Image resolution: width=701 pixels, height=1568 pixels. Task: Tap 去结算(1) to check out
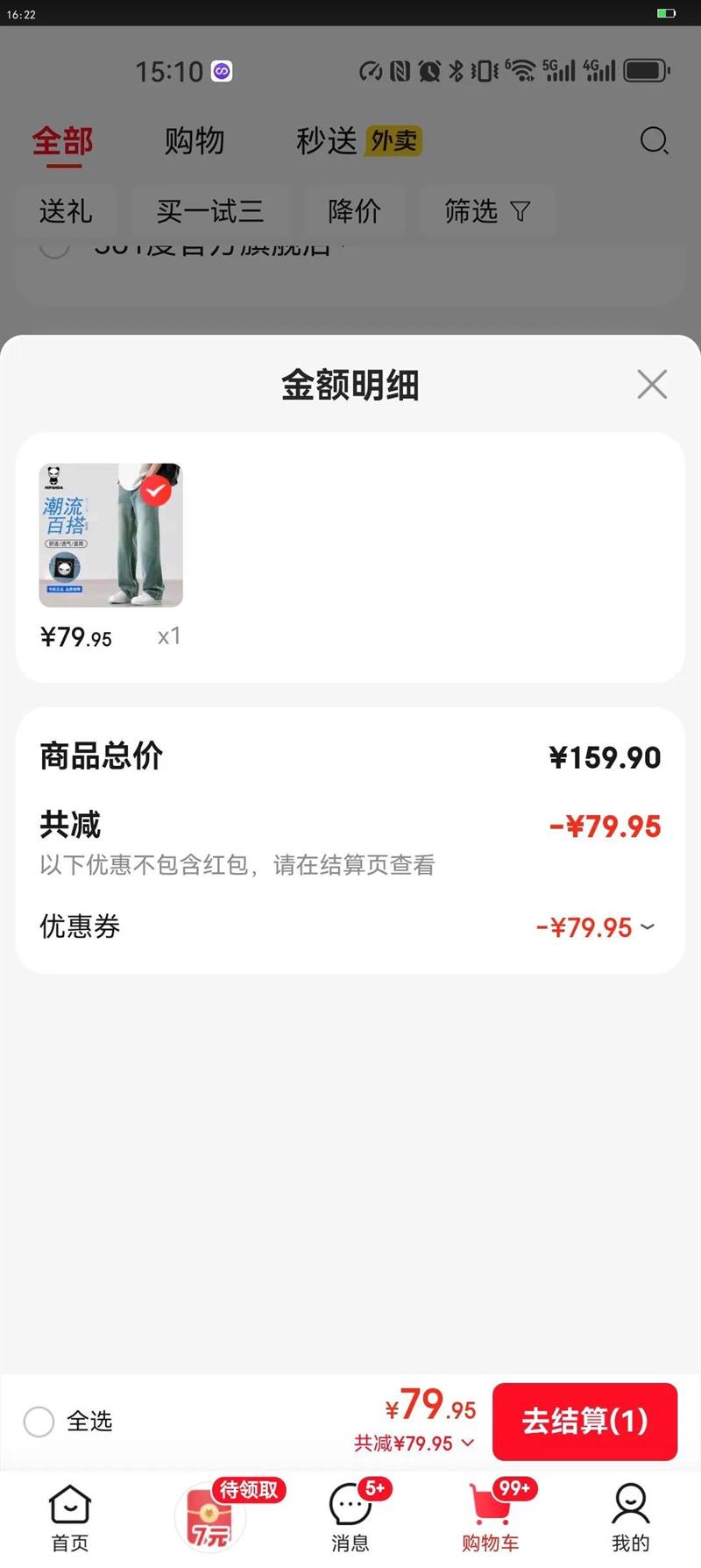(x=584, y=1421)
